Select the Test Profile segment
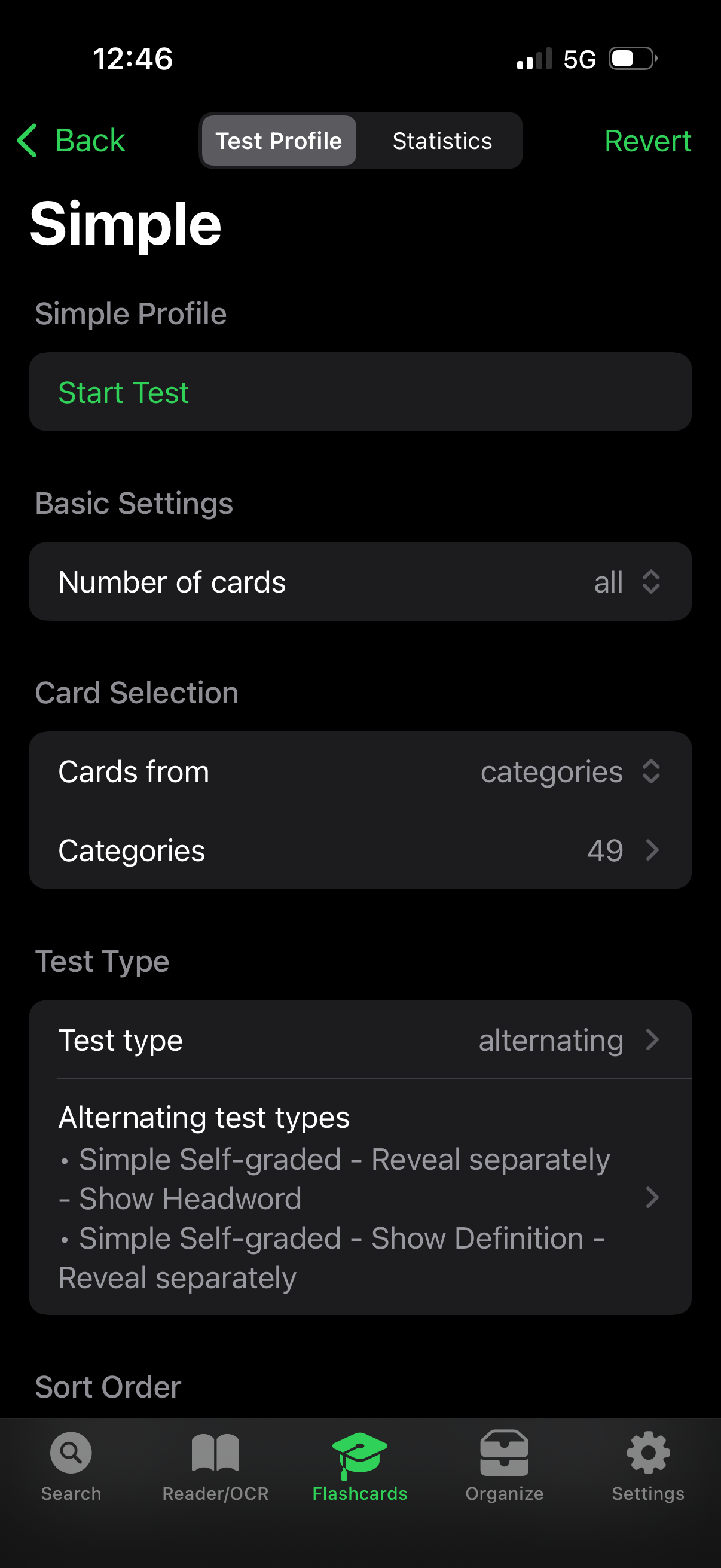The height and width of the screenshot is (1568, 721). [279, 141]
